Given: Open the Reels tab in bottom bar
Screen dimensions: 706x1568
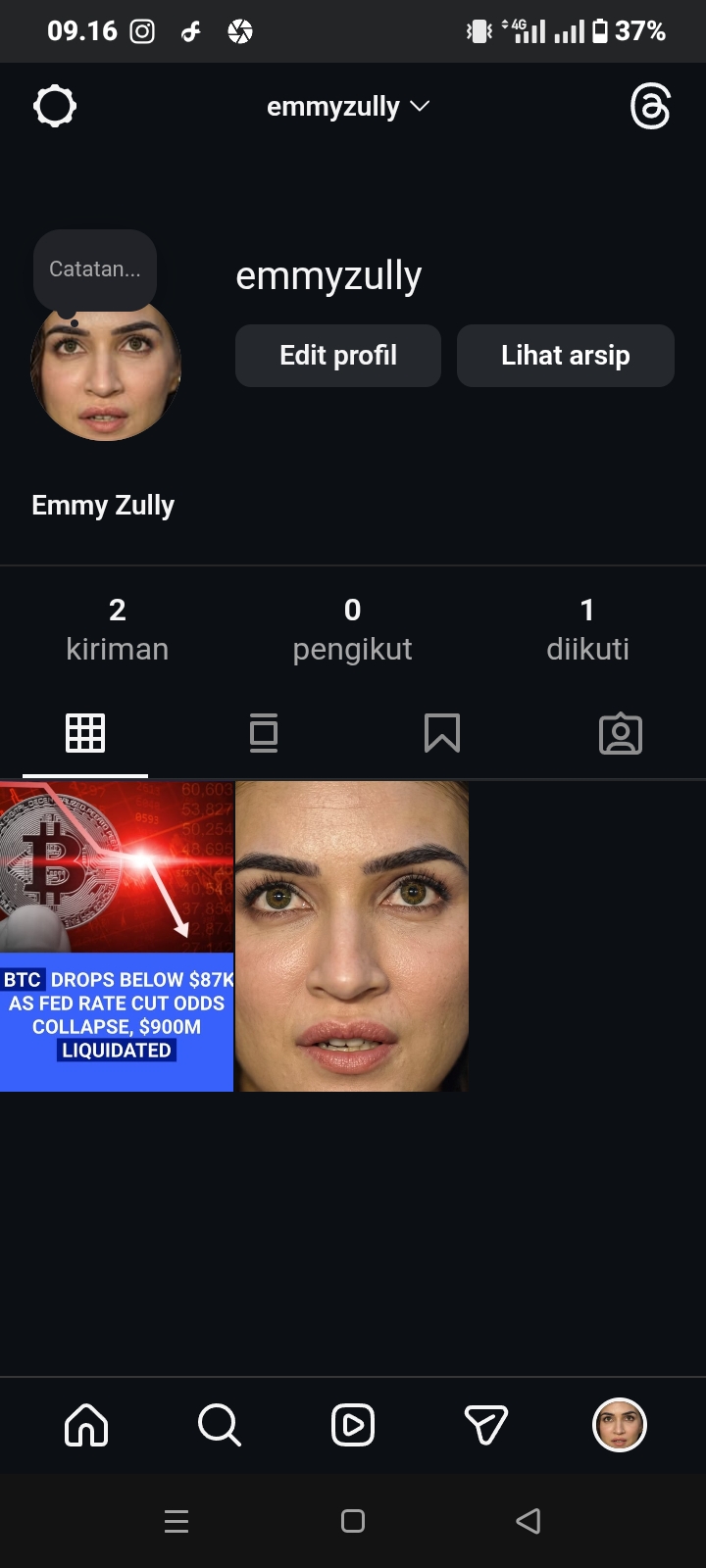Looking at the screenshot, I should click(x=353, y=1425).
